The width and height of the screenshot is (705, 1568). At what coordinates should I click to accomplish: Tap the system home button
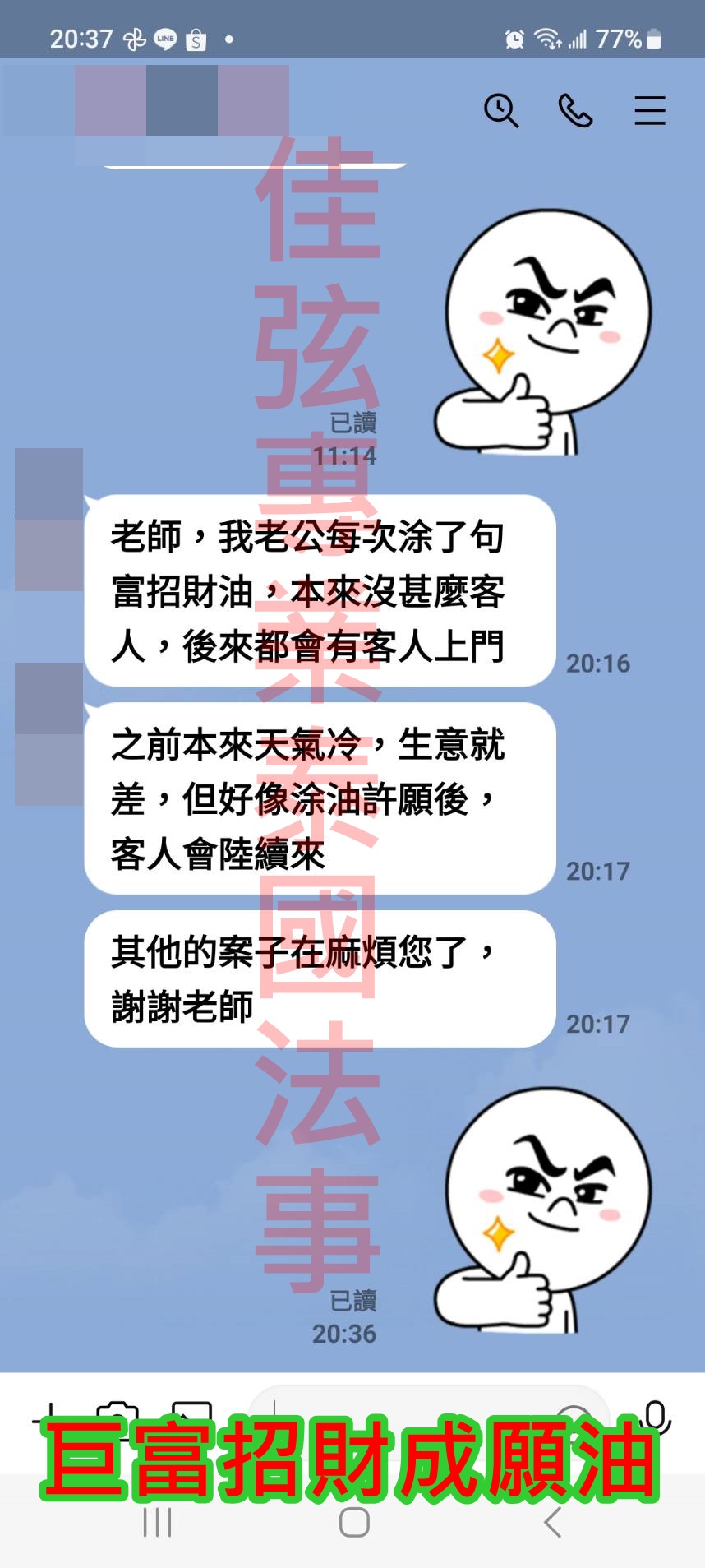(x=354, y=1523)
